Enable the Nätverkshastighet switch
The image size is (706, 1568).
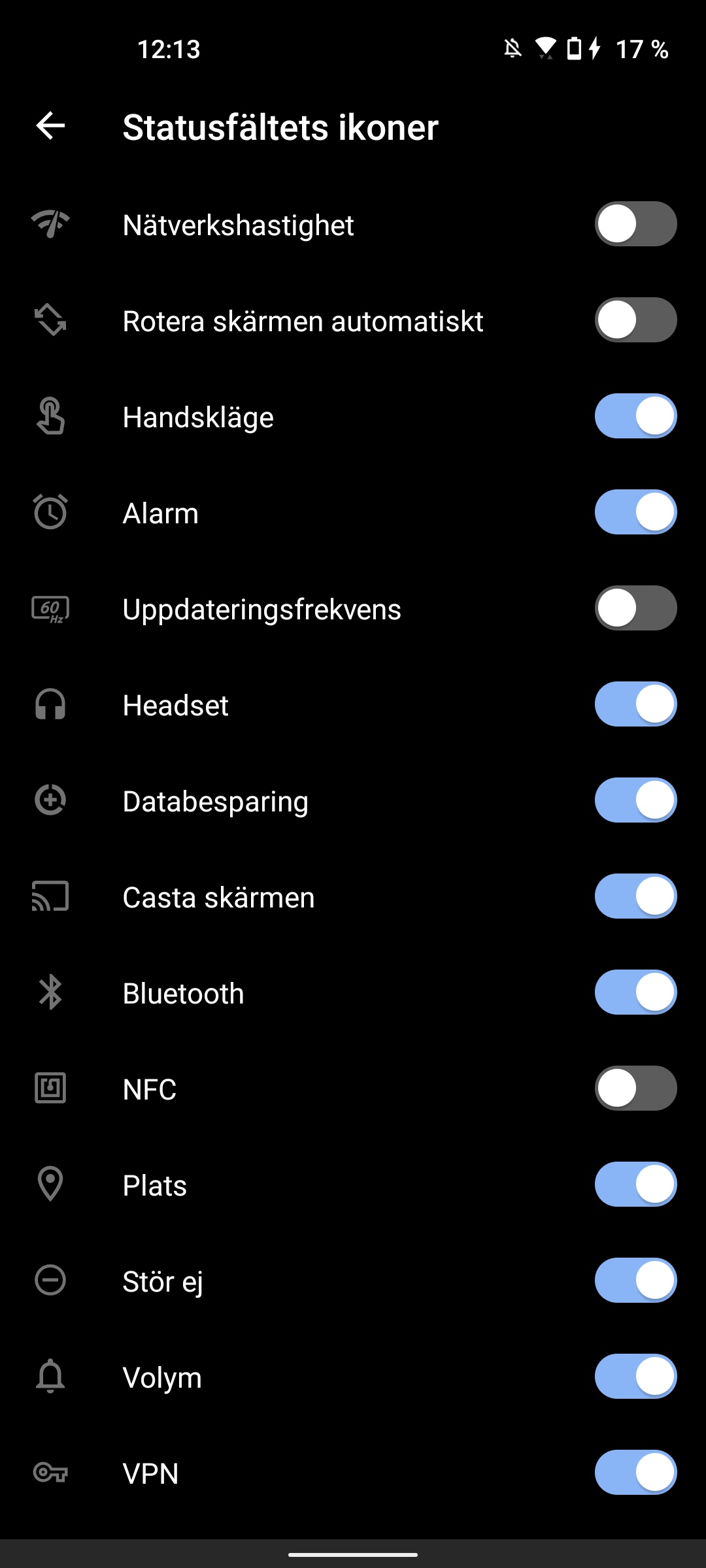[x=635, y=224]
